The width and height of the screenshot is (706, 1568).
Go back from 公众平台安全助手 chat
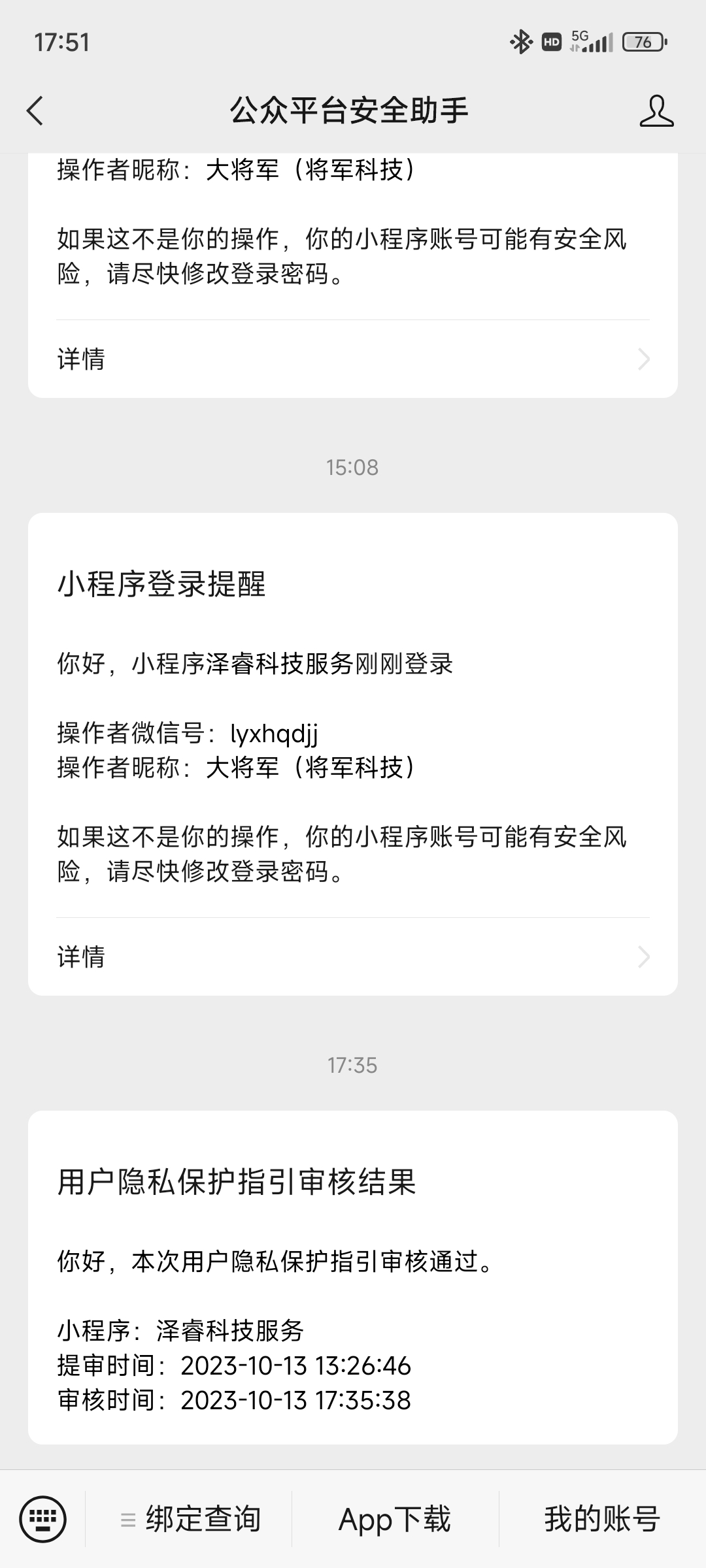pyautogui.click(x=35, y=110)
